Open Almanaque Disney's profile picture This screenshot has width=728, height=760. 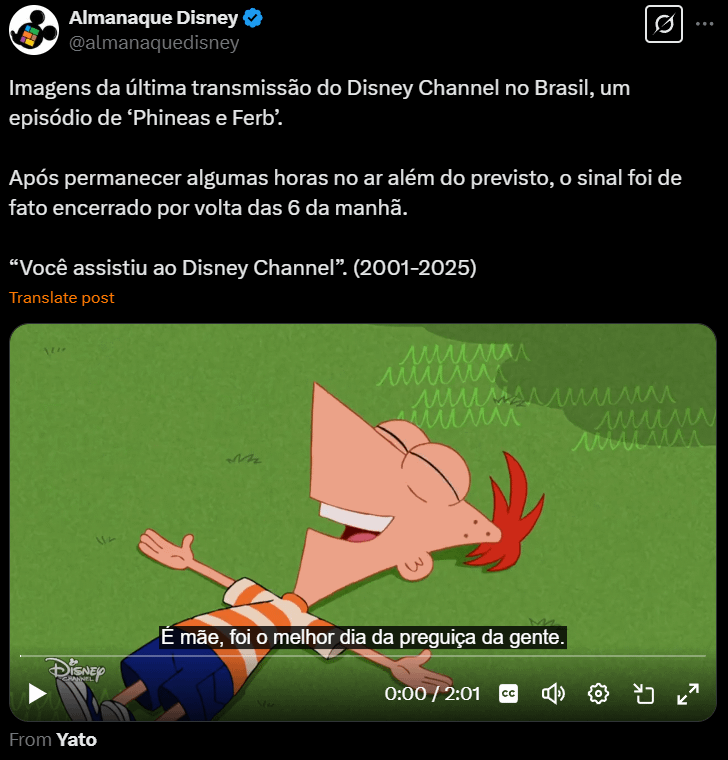34,29
